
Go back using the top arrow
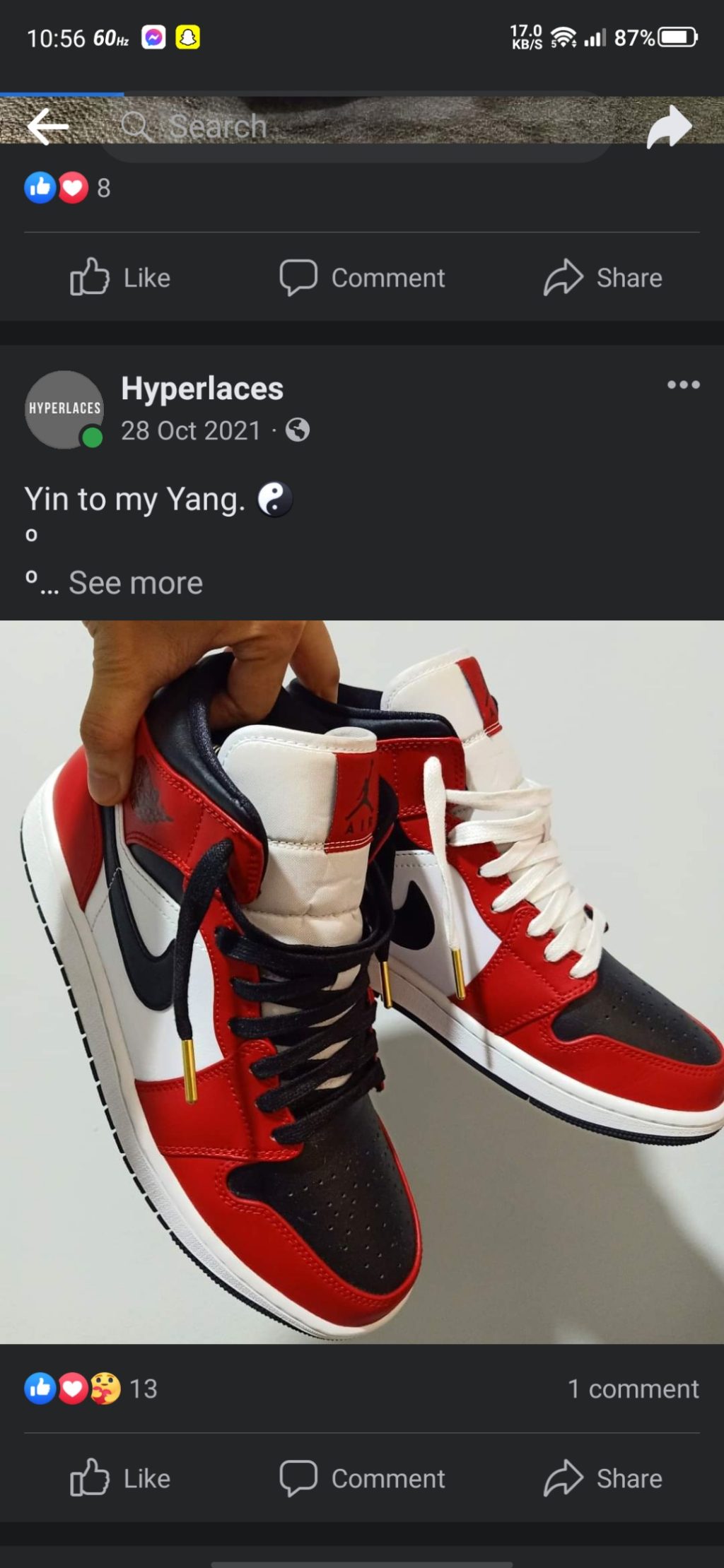pos(47,127)
